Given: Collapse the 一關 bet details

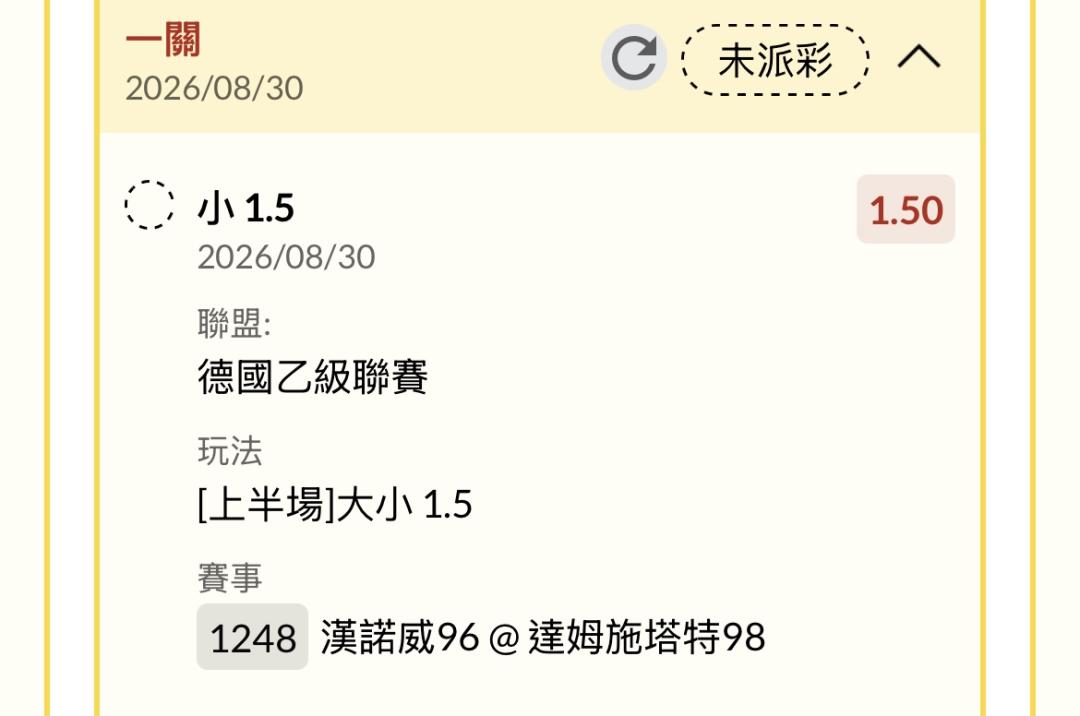Looking at the screenshot, I should [919, 57].
